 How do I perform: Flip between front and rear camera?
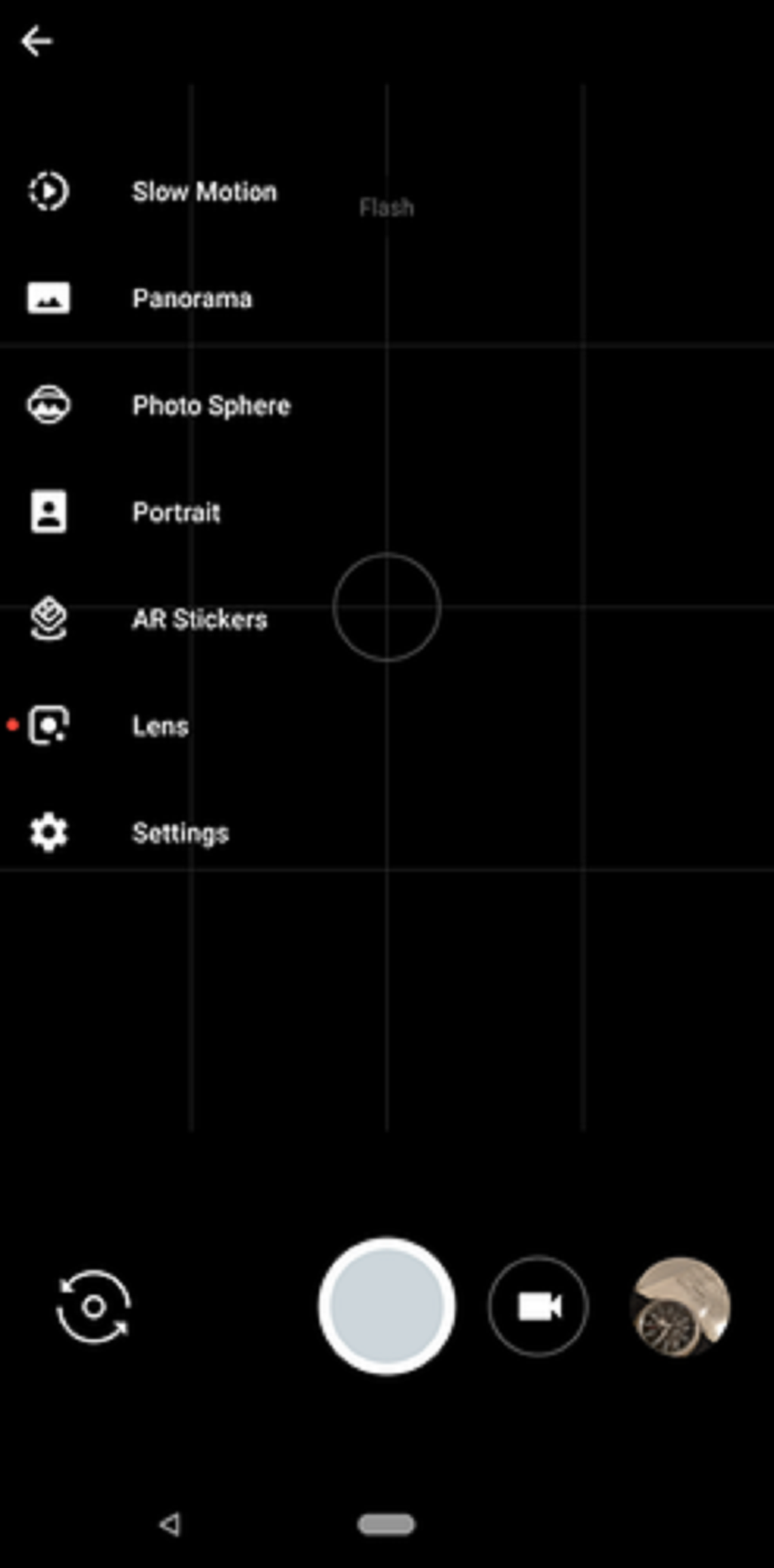(x=93, y=1307)
